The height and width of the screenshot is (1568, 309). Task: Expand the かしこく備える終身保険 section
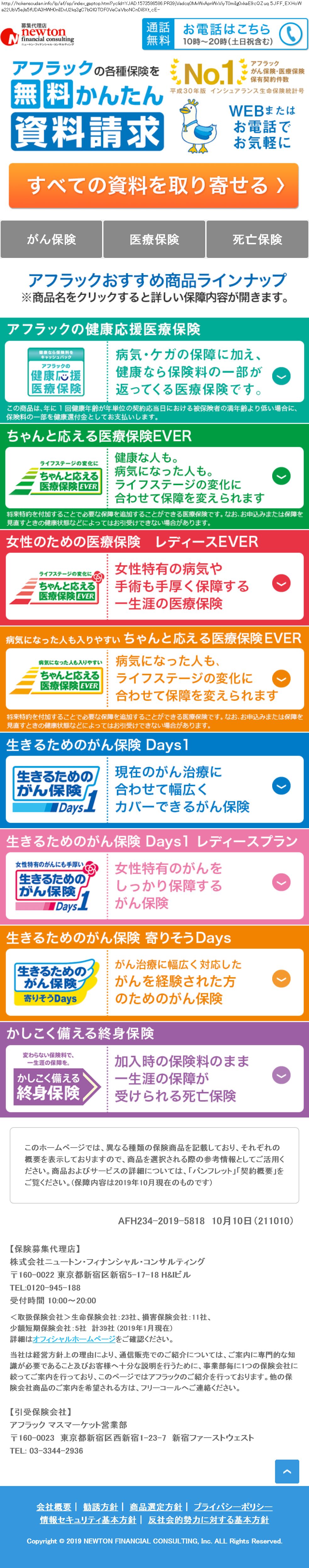click(281, 1076)
